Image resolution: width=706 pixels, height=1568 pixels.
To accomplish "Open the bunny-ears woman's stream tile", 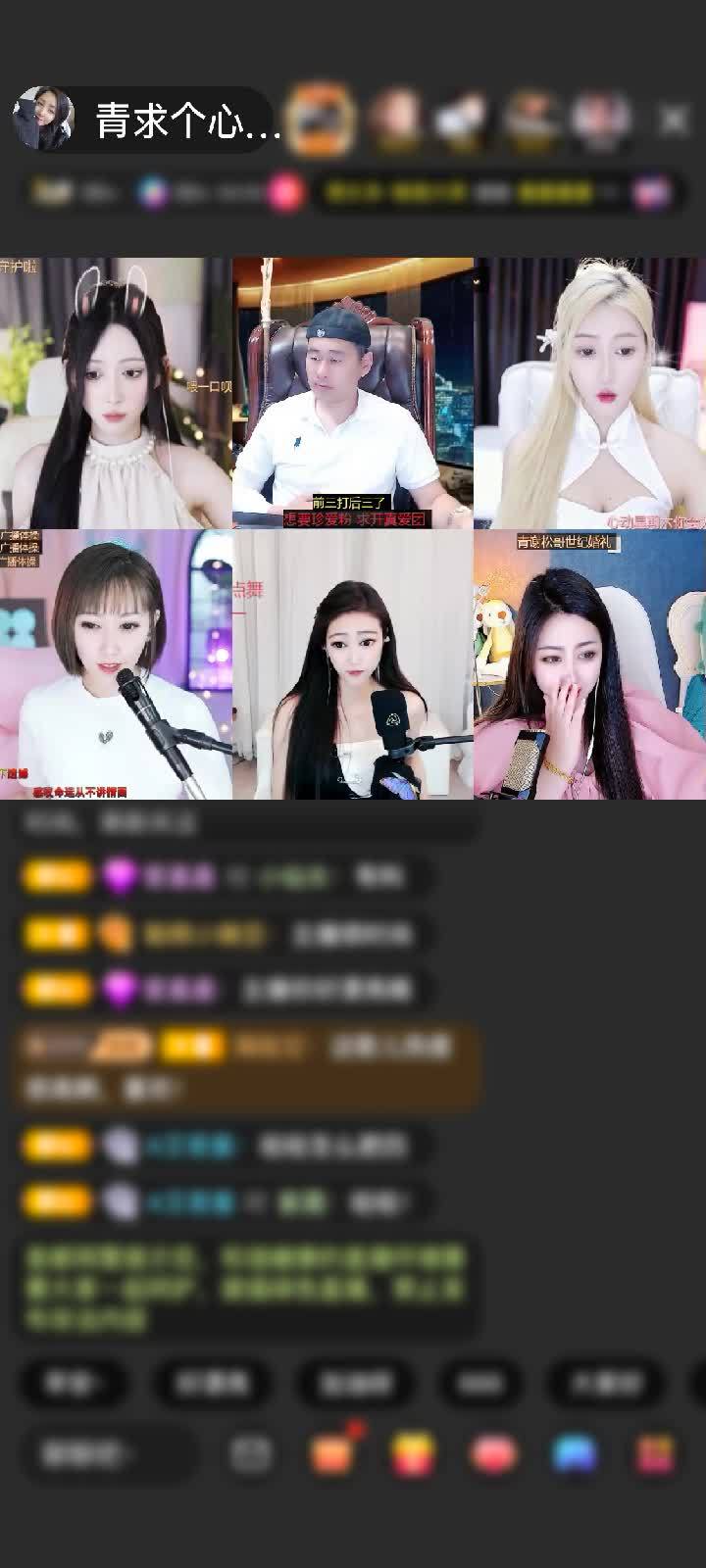I will 116,393.
